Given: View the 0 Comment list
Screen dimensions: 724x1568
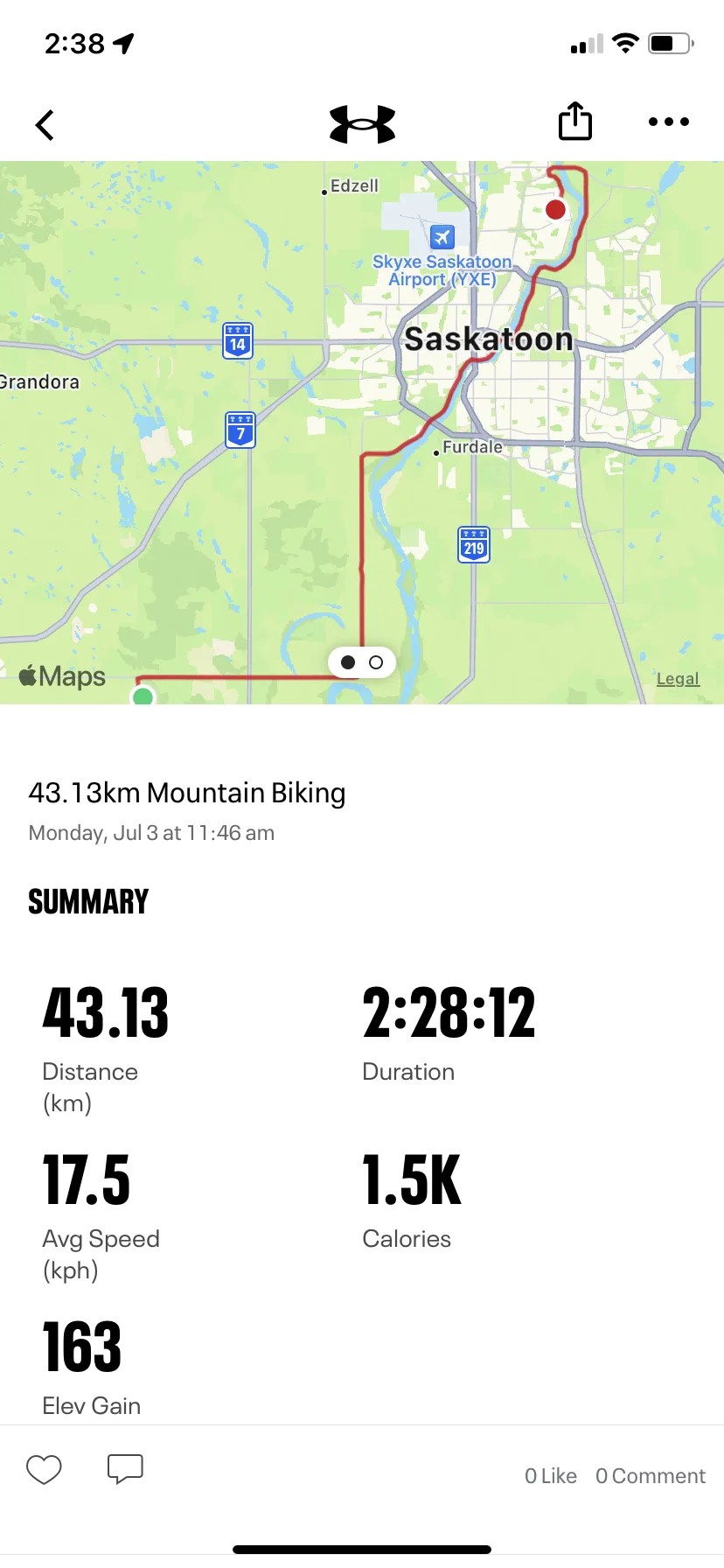Looking at the screenshot, I should pyautogui.click(x=650, y=1476).
